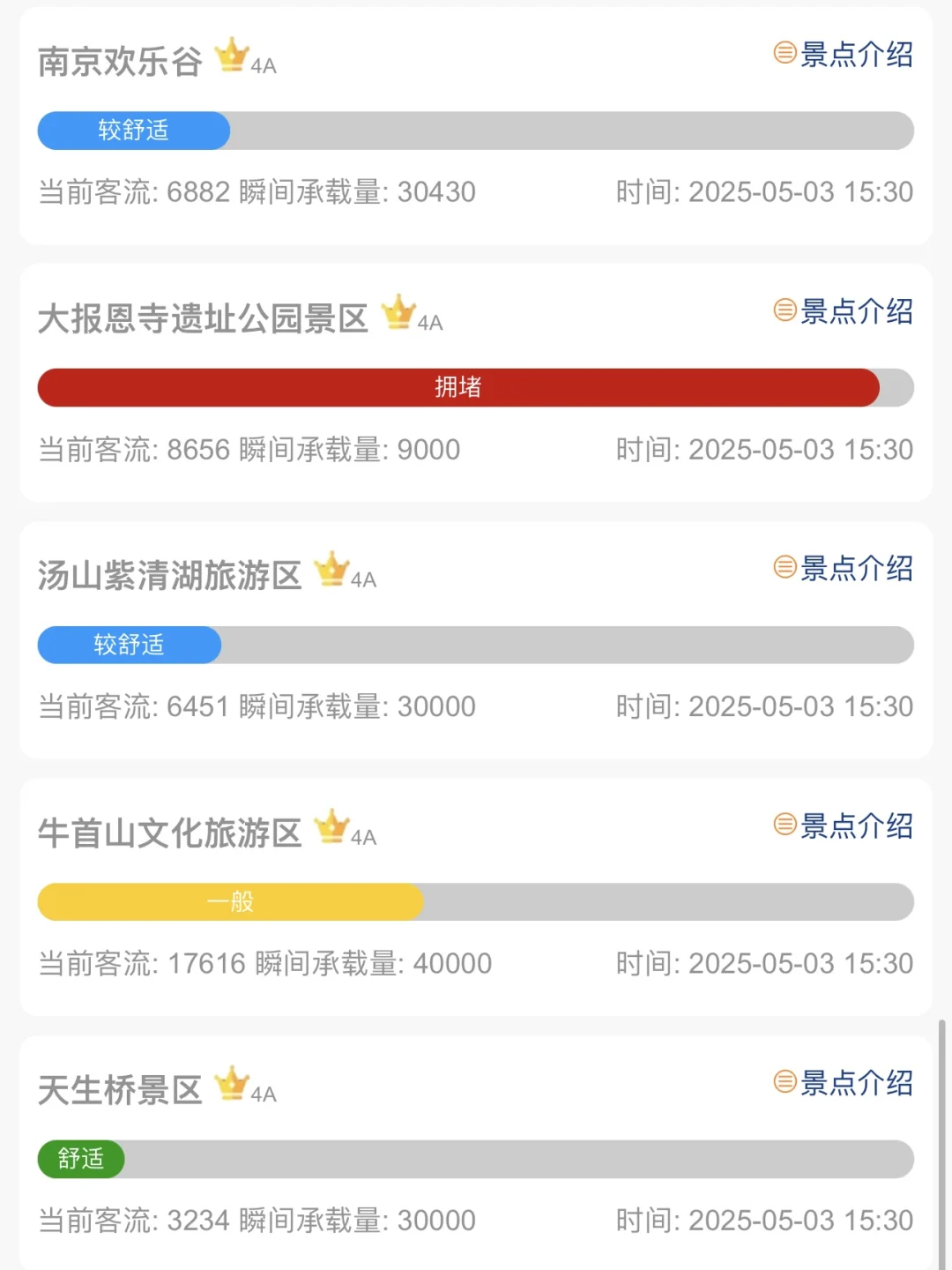Open 景点介绍 for 天生桥景区

[x=844, y=1082]
